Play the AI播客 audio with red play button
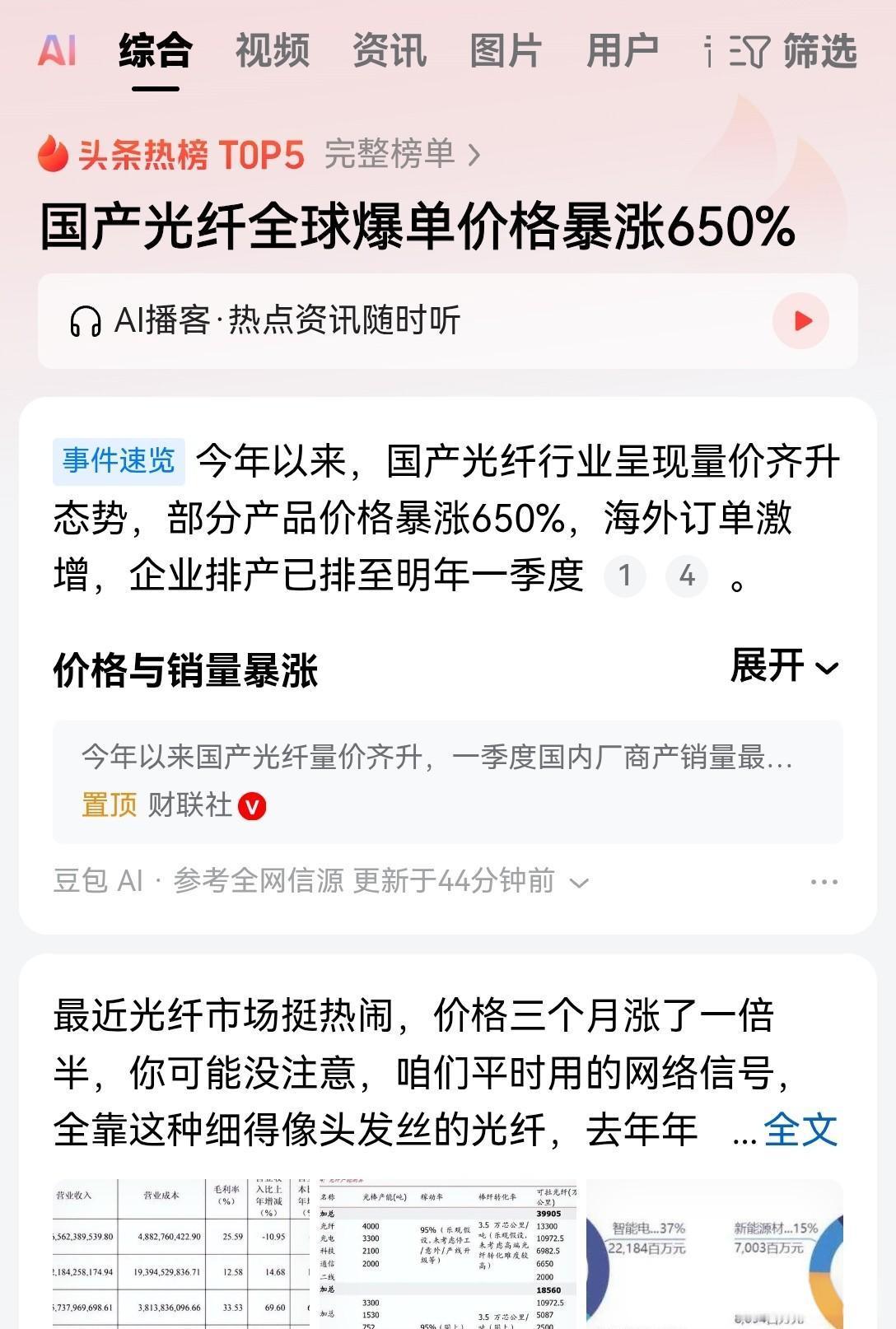Screen dimensions: 896x1329 coord(800,321)
